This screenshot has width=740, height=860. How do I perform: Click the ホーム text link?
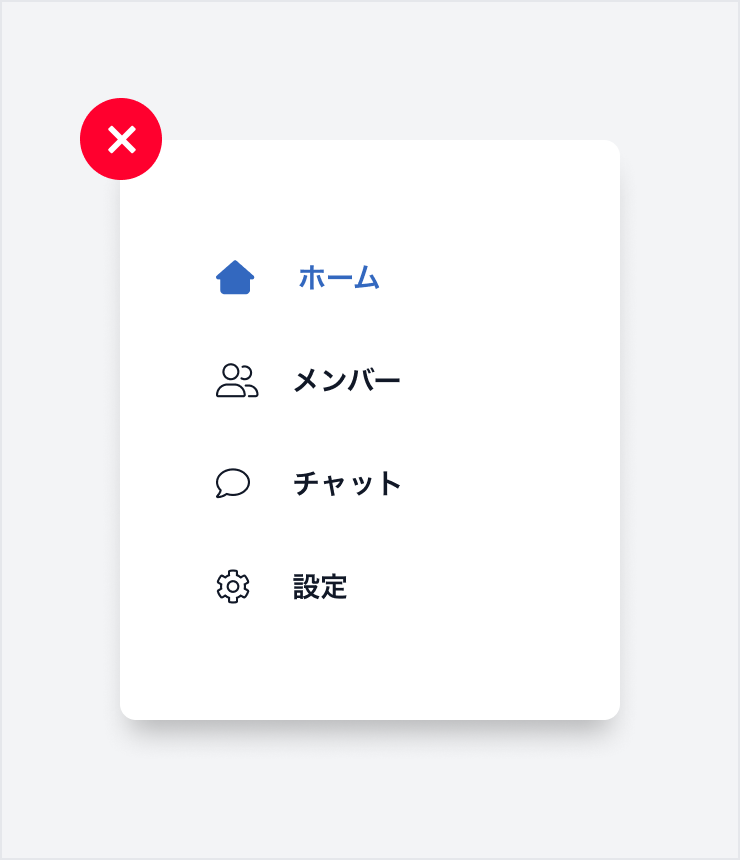(x=338, y=278)
